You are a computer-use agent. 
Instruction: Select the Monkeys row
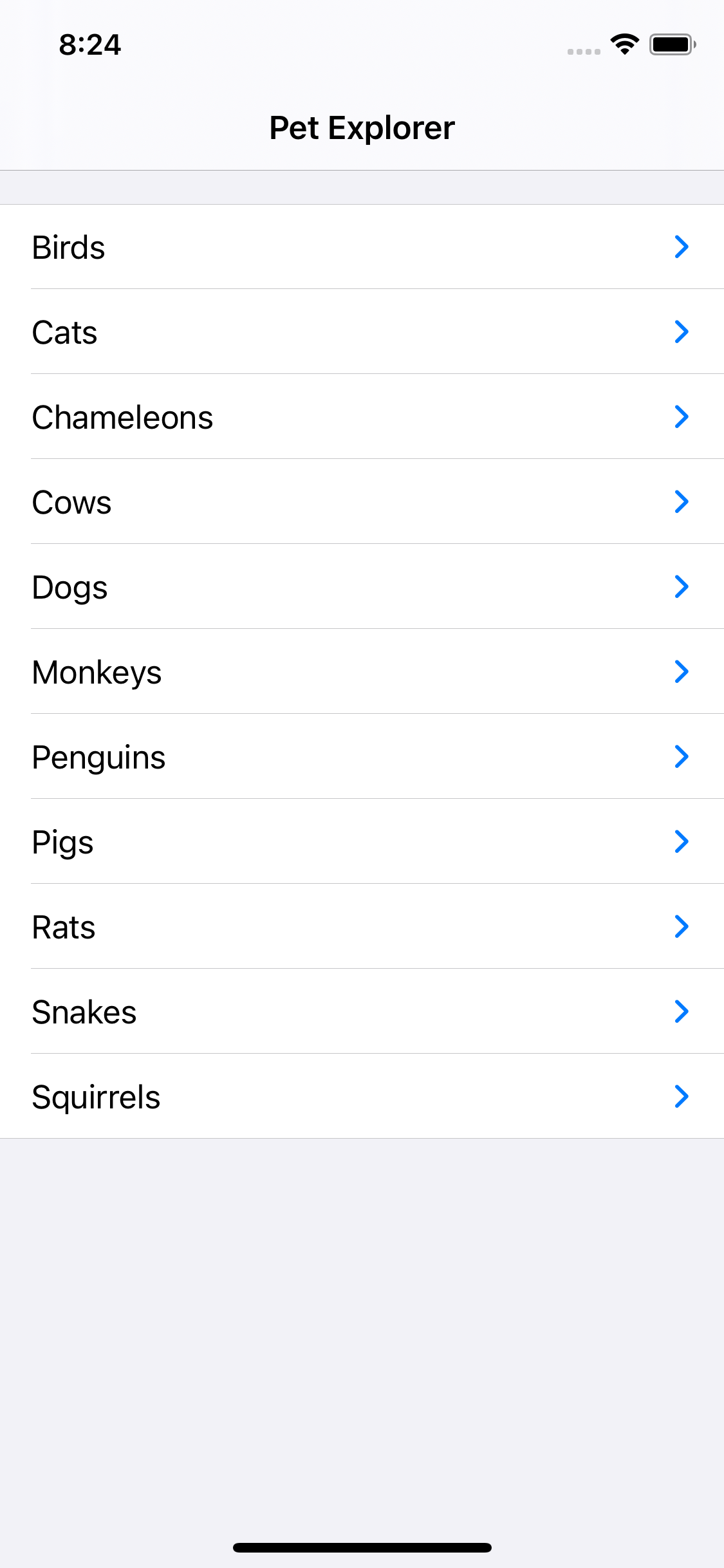(x=257, y=673)
